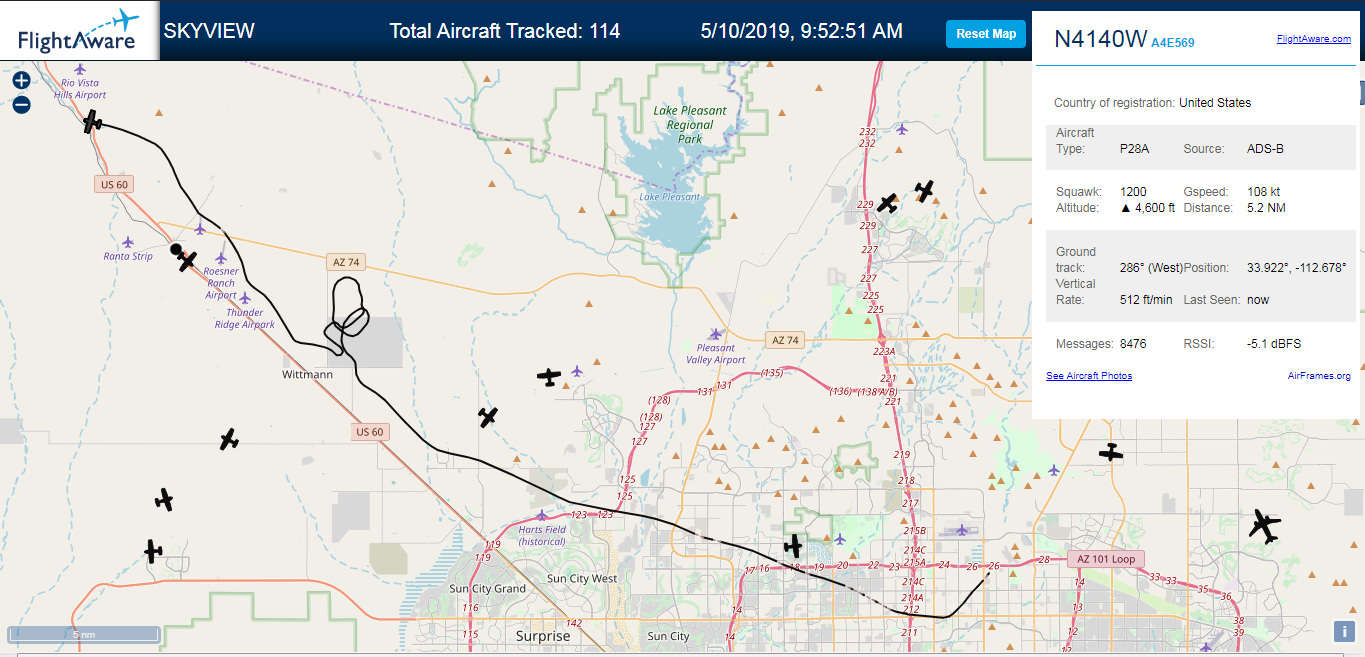1365x657 pixels.
Task: Zoom in on the map
Action: pos(21,81)
